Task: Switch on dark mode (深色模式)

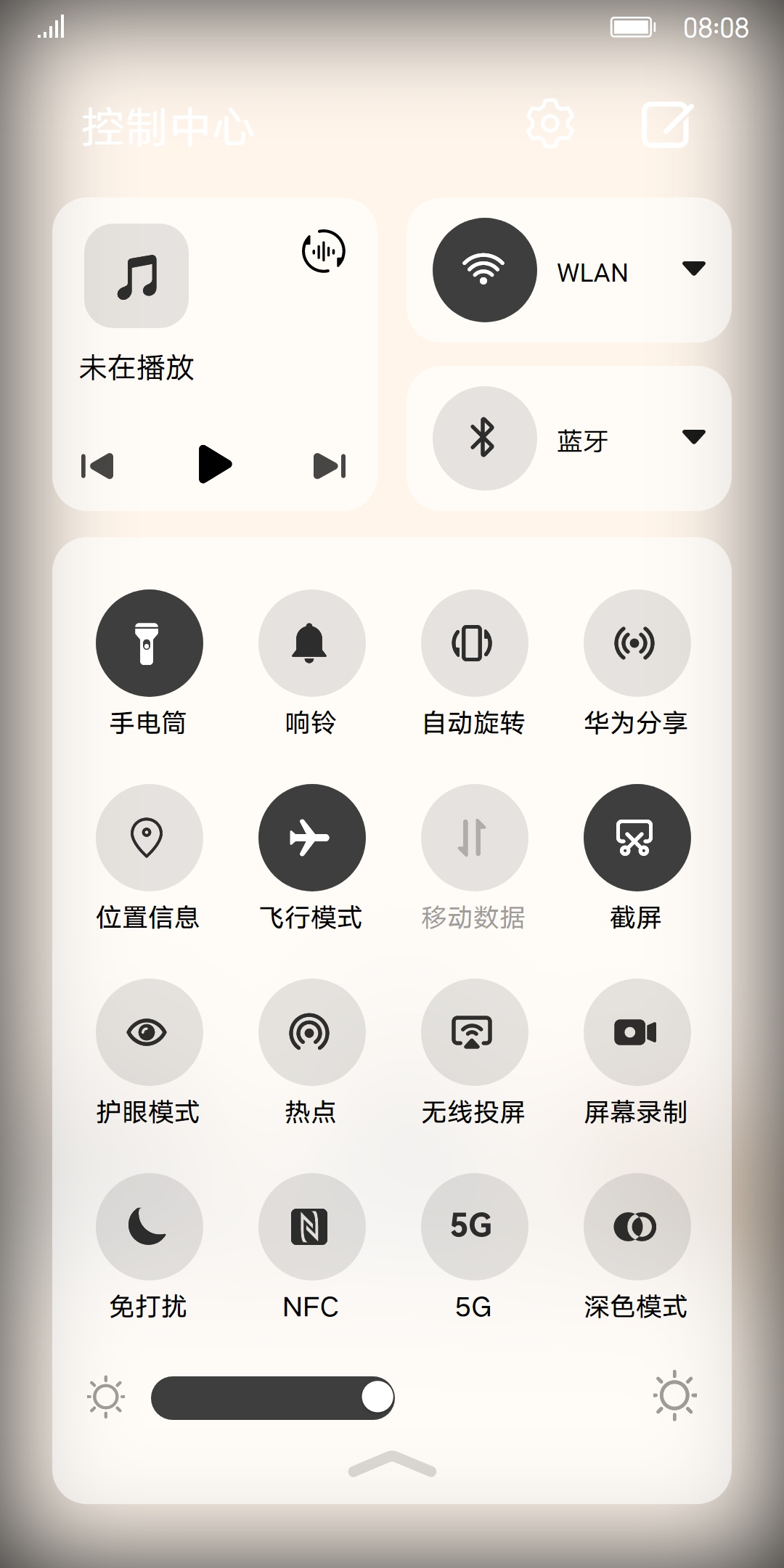Action: pos(637,1227)
